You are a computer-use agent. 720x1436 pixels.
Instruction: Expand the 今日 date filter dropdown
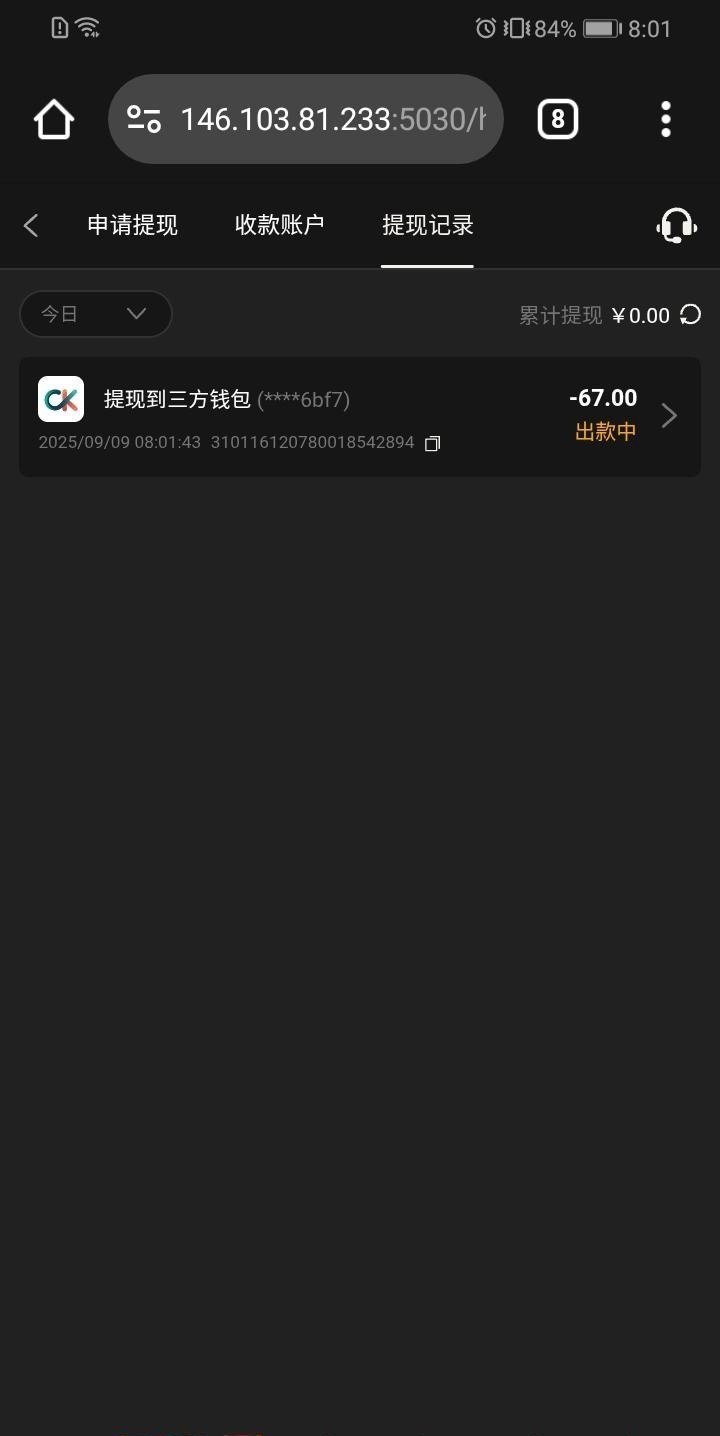[96, 314]
